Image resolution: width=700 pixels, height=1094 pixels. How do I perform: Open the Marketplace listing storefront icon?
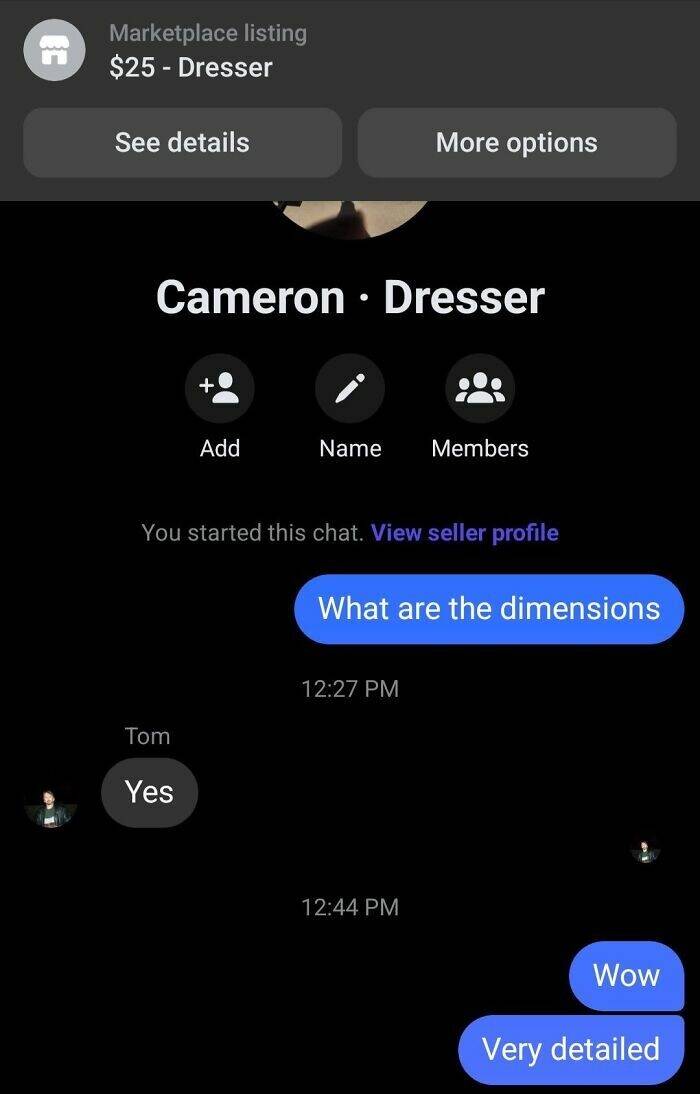point(55,50)
